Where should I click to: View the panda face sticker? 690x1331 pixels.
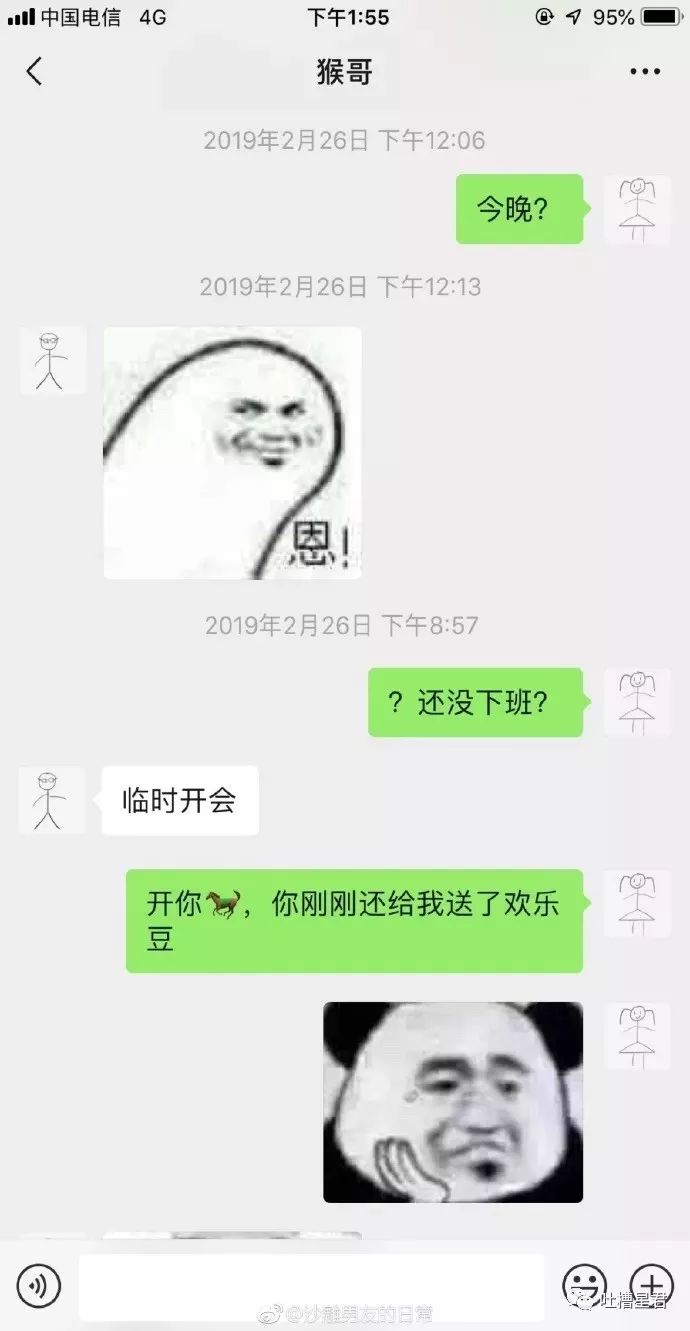pyautogui.click(x=452, y=1102)
